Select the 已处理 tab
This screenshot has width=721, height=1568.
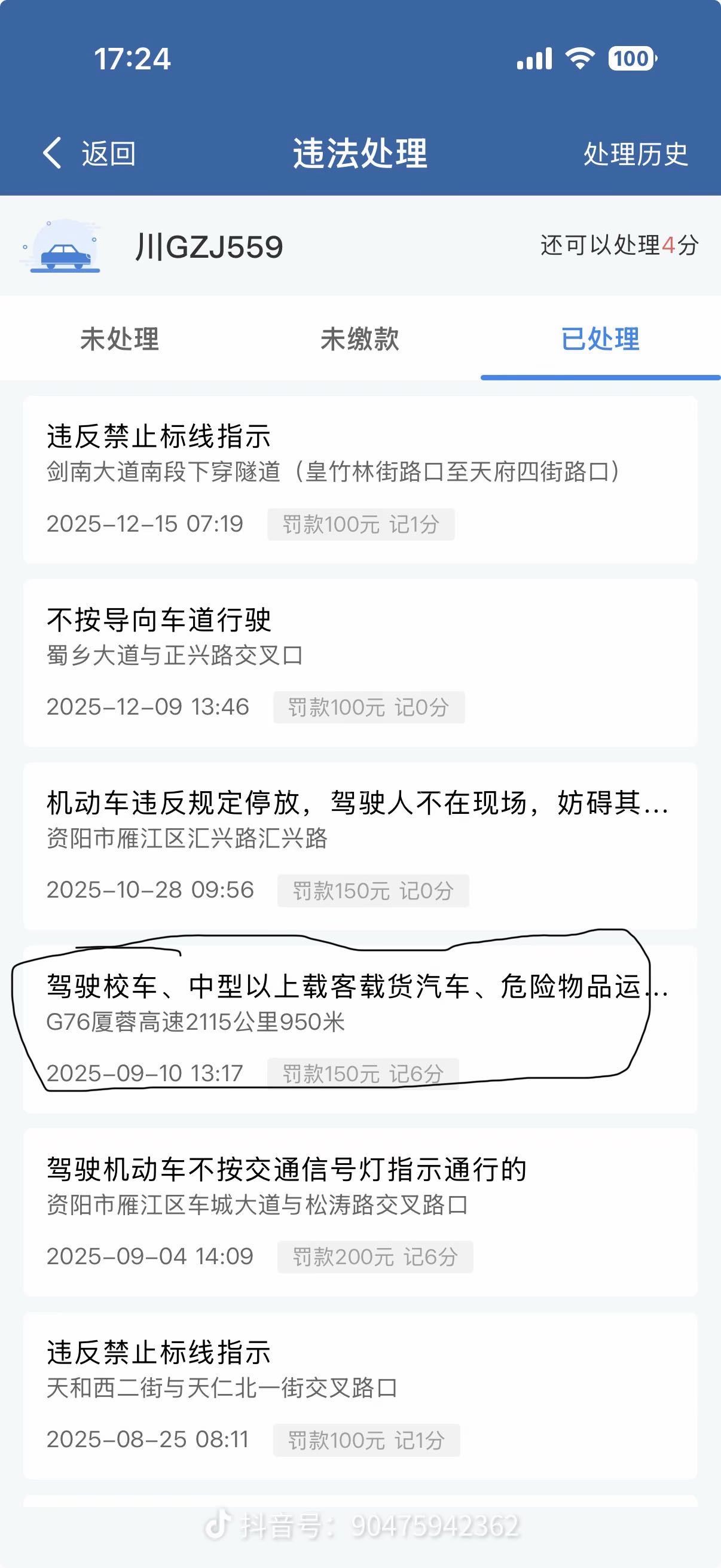coord(600,339)
